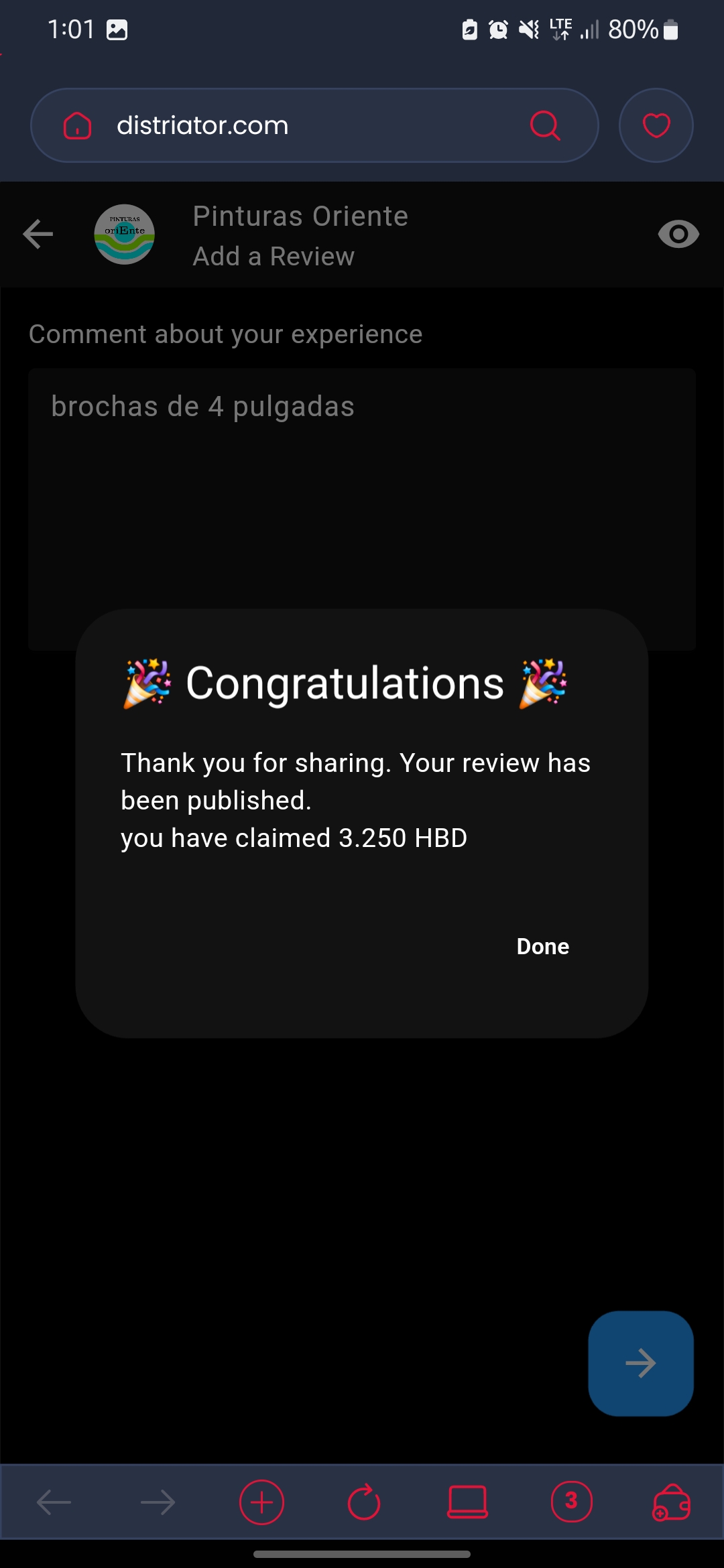Viewport: 724px width, 1568px height.
Task: Open the car icon in the browser toolbar
Action: pos(671,1502)
